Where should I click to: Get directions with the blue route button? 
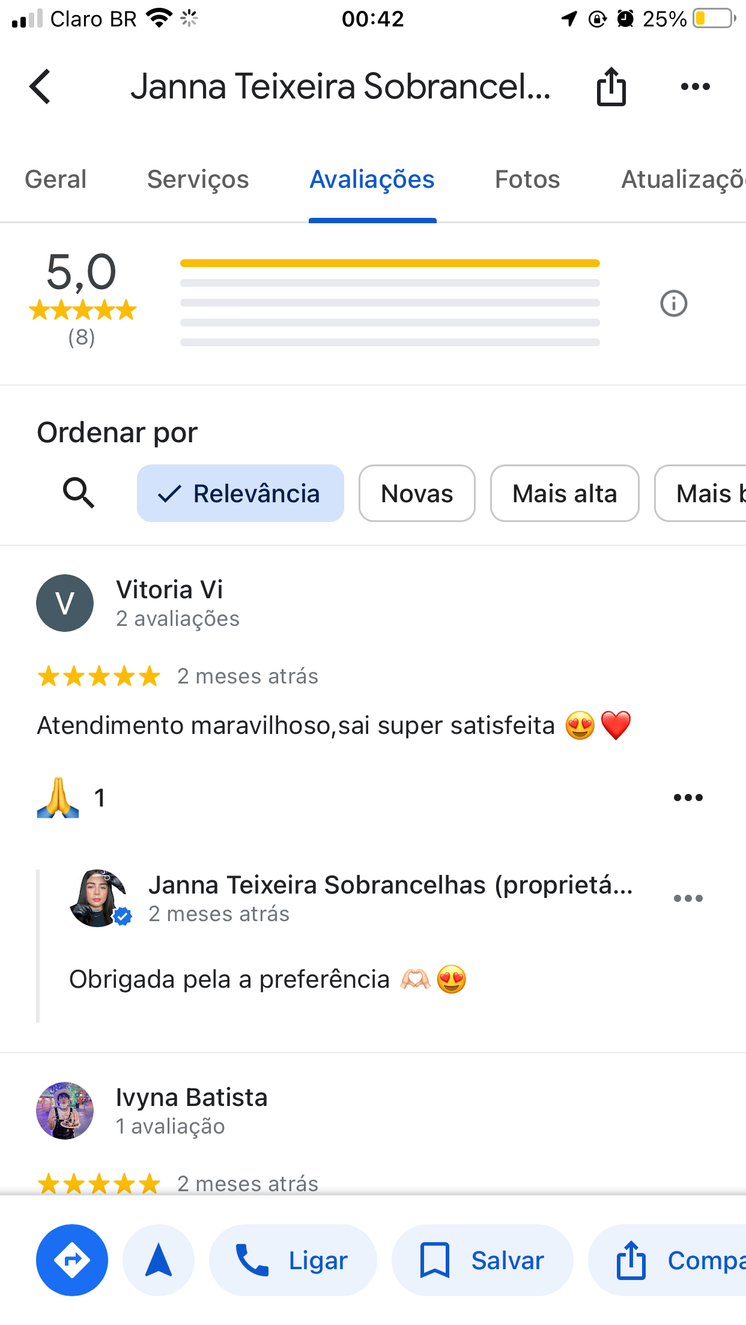point(72,1260)
